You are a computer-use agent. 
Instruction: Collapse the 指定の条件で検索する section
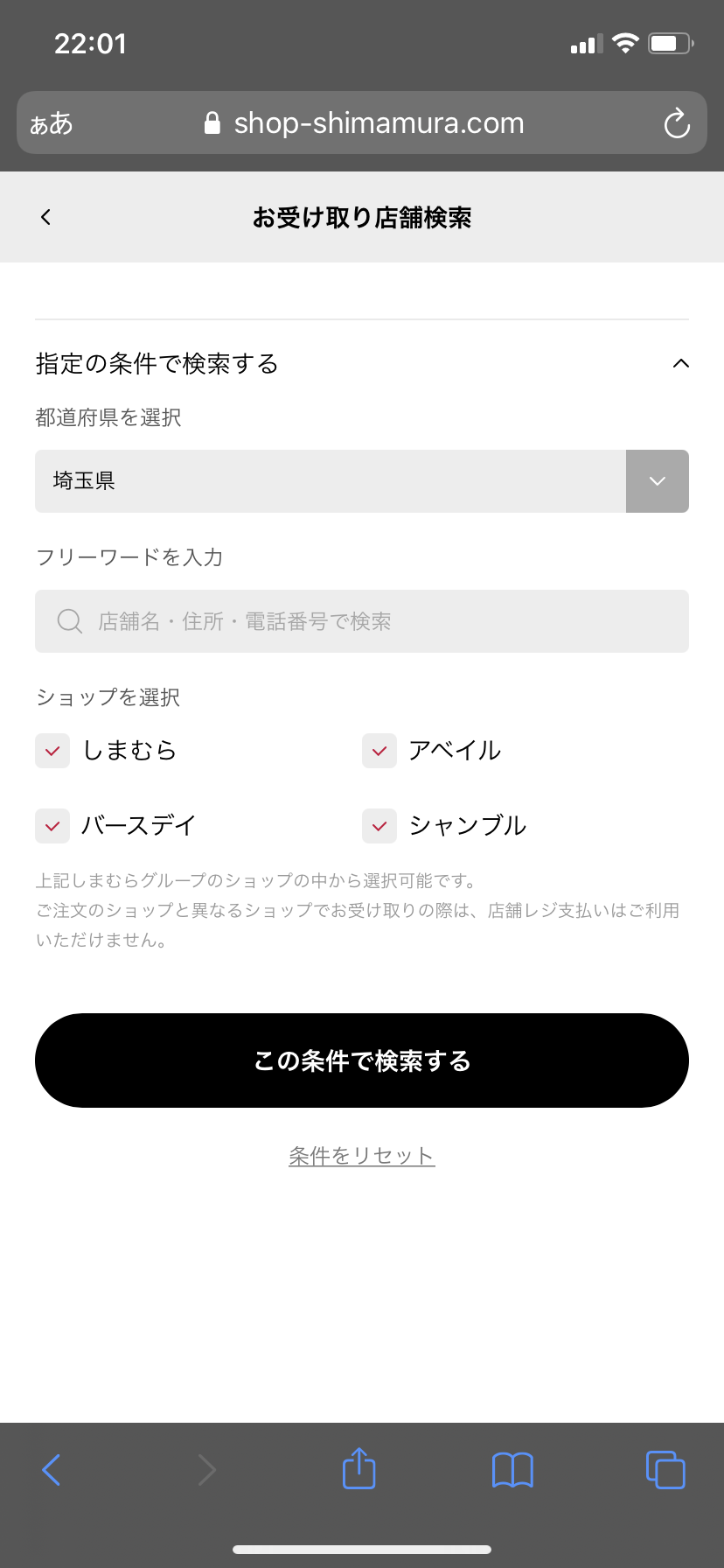click(x=680, y=364)
